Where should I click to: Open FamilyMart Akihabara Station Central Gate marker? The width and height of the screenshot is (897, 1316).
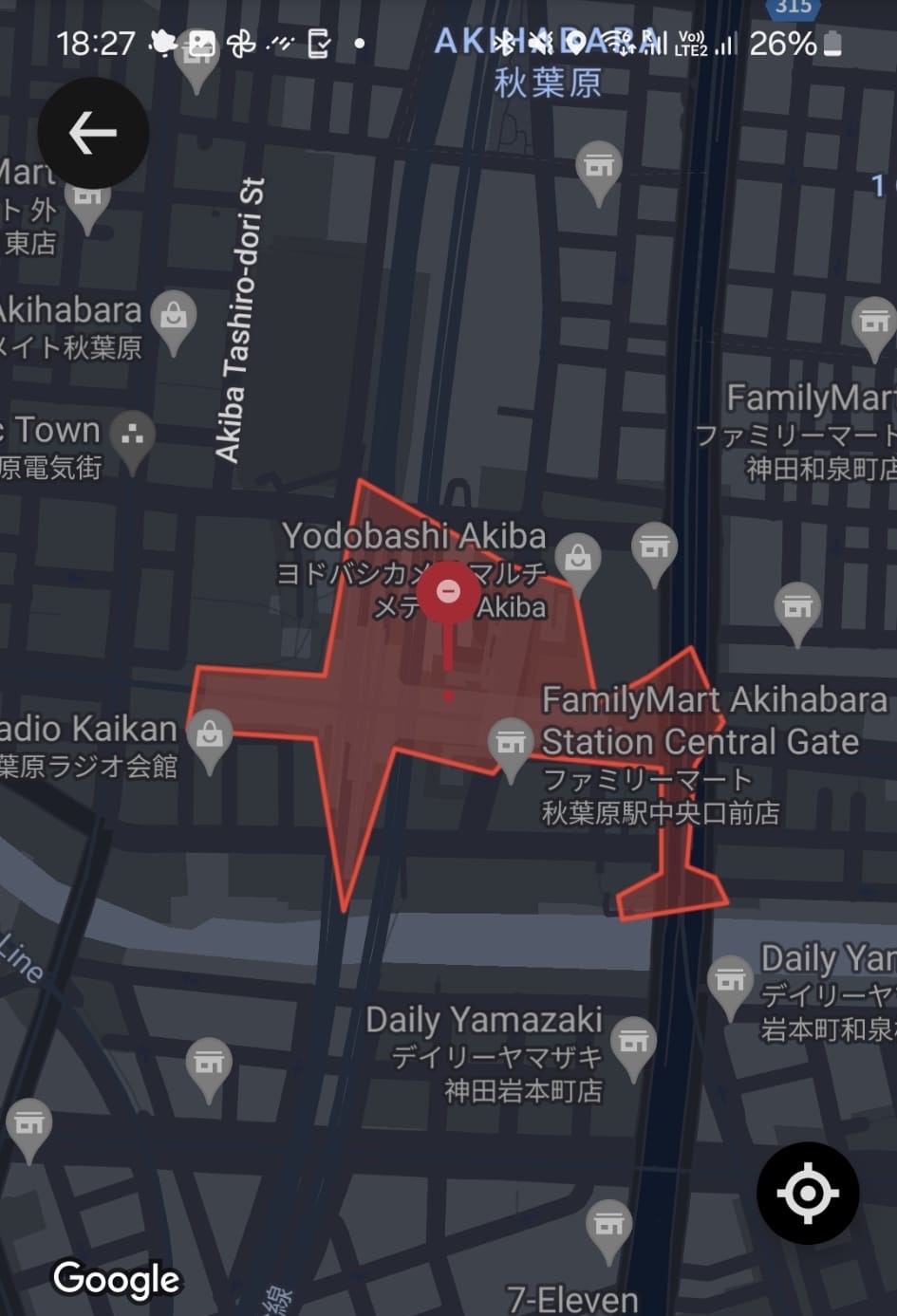(x=511, y=742)
